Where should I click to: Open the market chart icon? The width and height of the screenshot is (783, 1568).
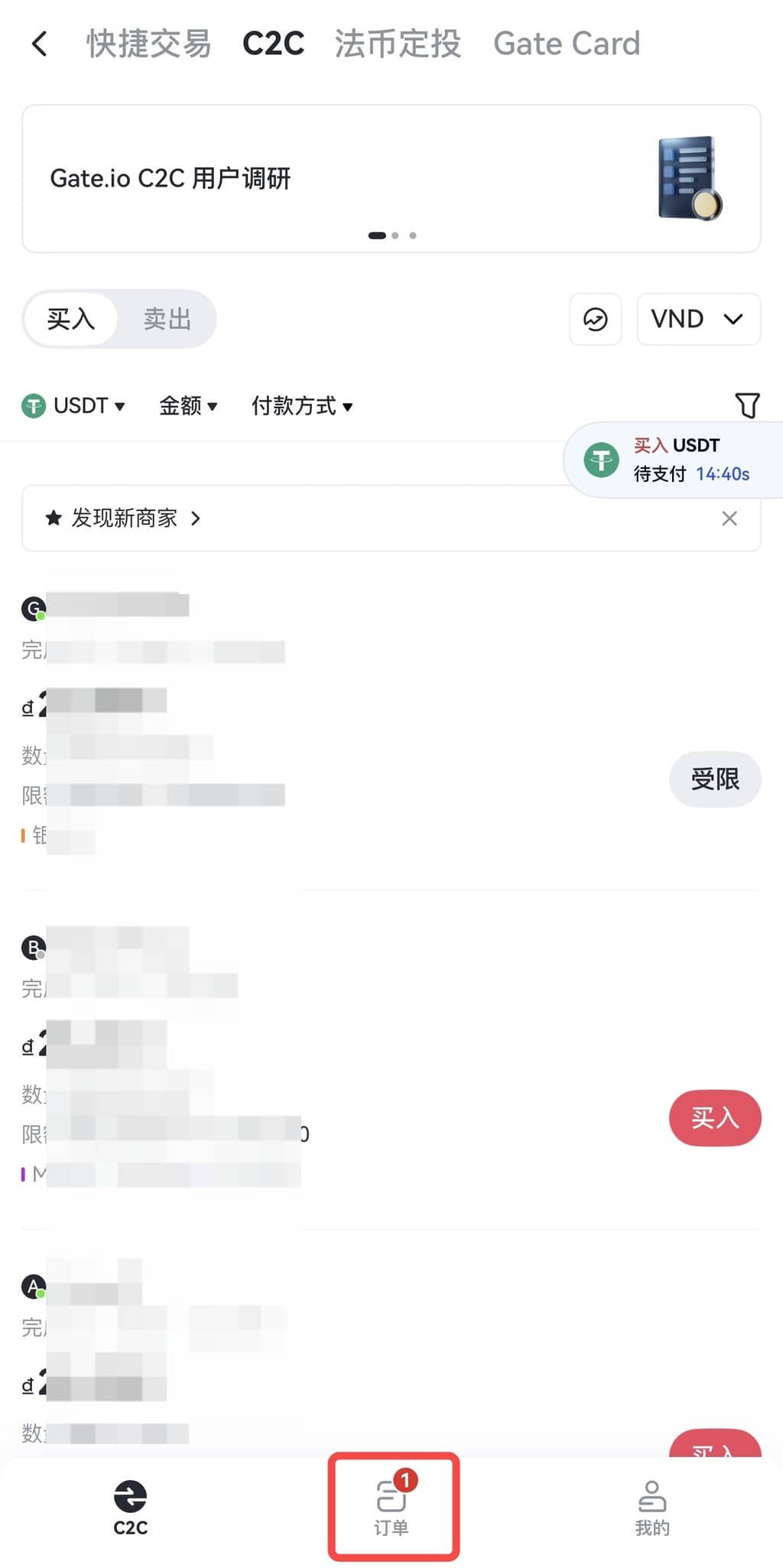595,319
